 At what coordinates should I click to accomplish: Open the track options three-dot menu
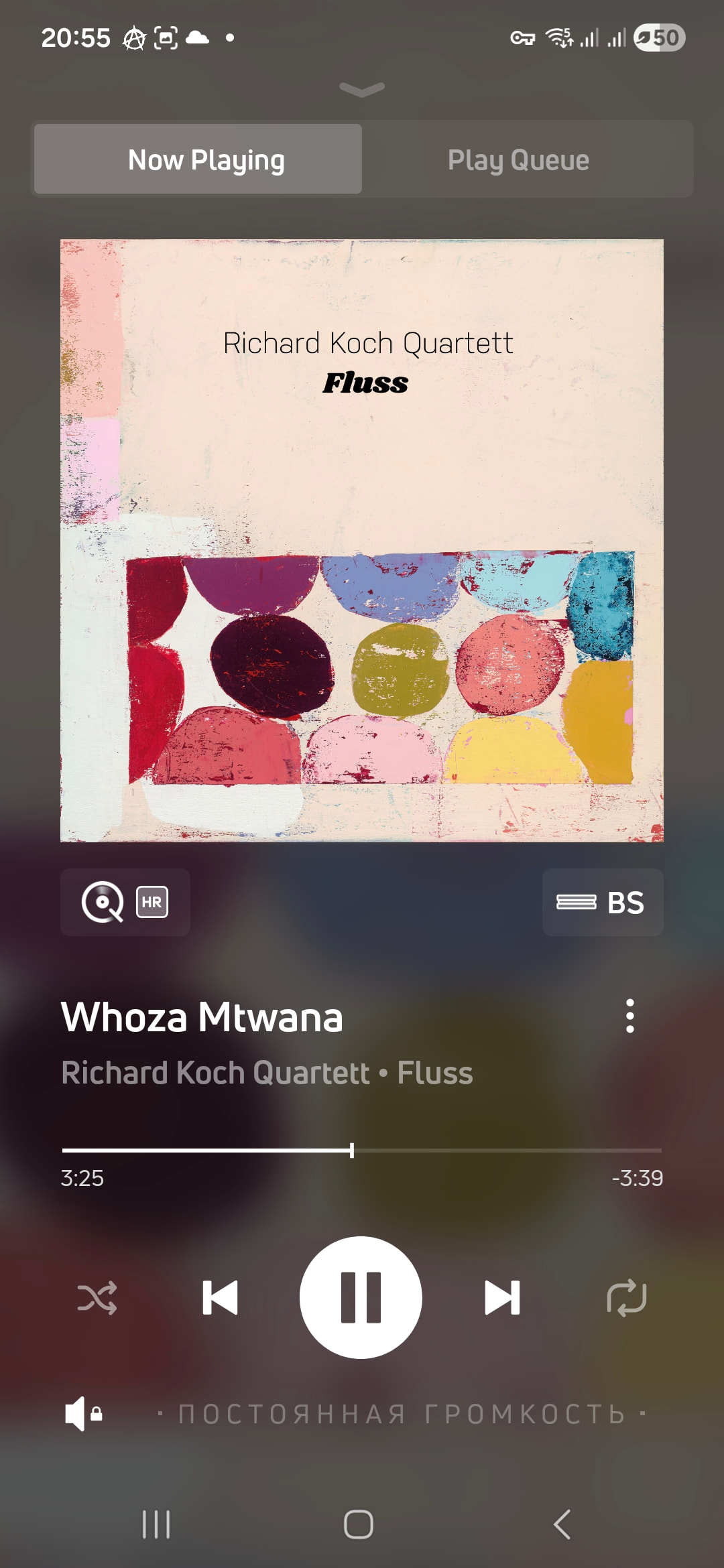click(x=629, y=1016)
